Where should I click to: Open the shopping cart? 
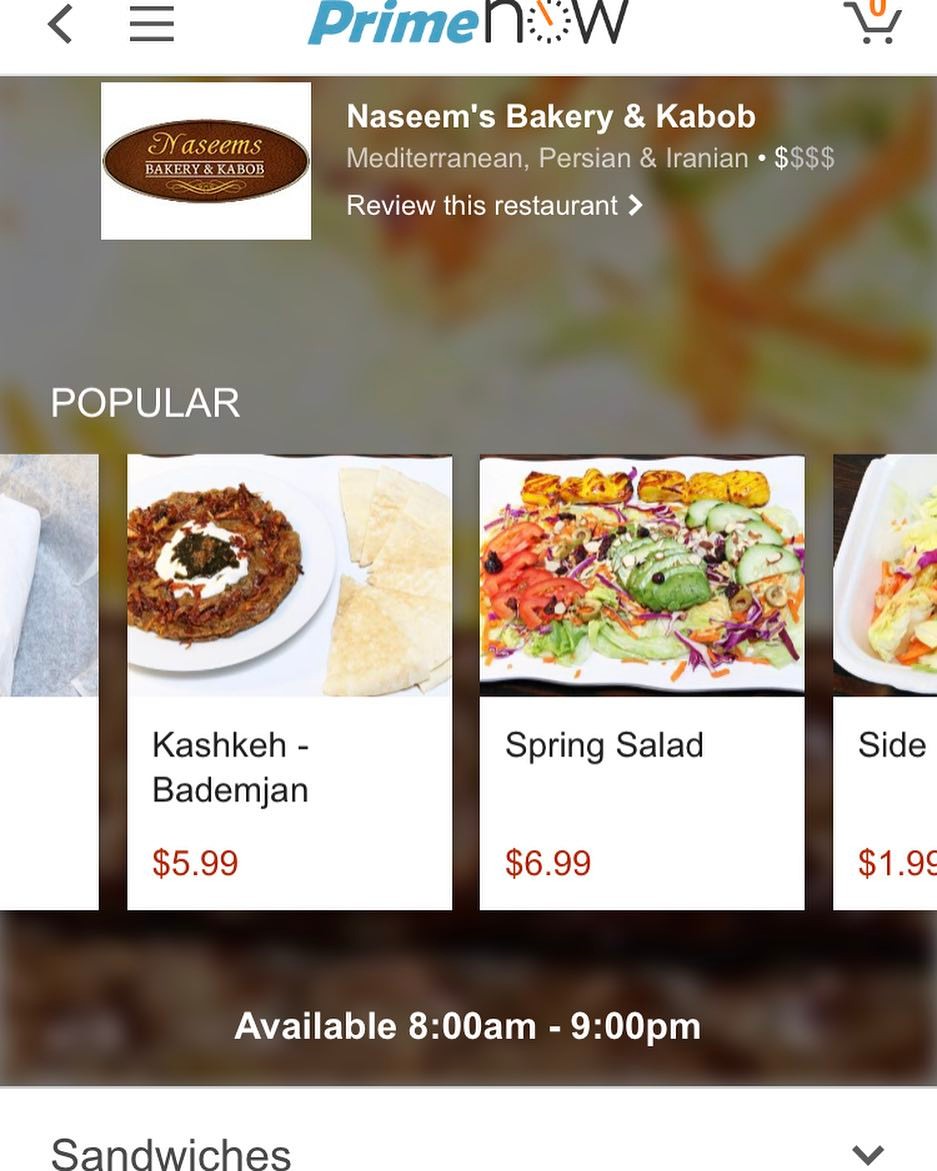(872, 22)
